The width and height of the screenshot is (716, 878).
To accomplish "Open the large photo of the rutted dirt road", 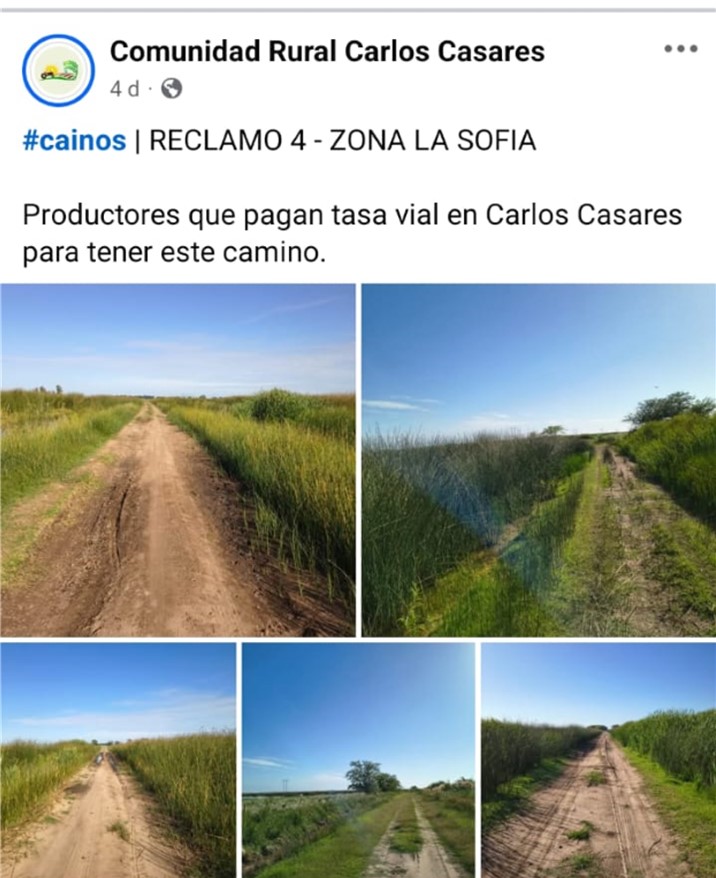I will [178, 460].
